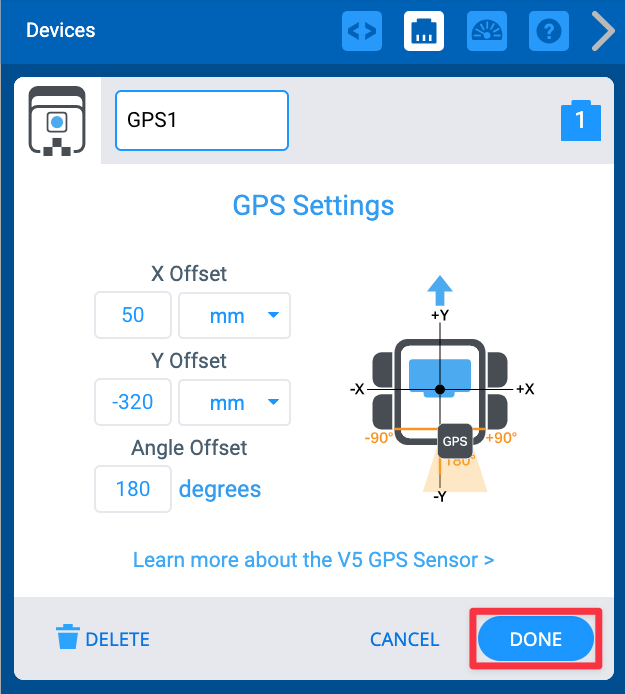This screenshot has width=625, height=694.
Task: Change the port number 1 selection
Action: tap(580, 122)
